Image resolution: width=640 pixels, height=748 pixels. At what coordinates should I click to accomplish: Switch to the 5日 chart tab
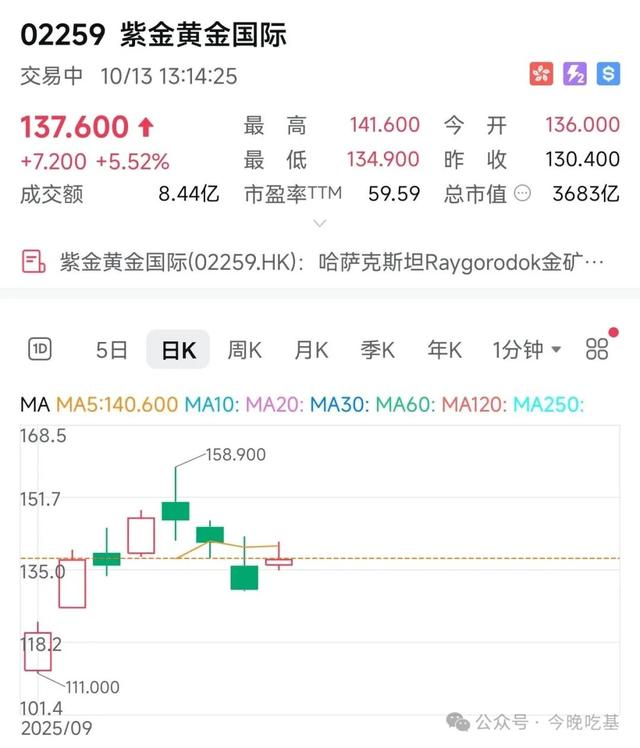pyautogui.click(x=112, y=350)
